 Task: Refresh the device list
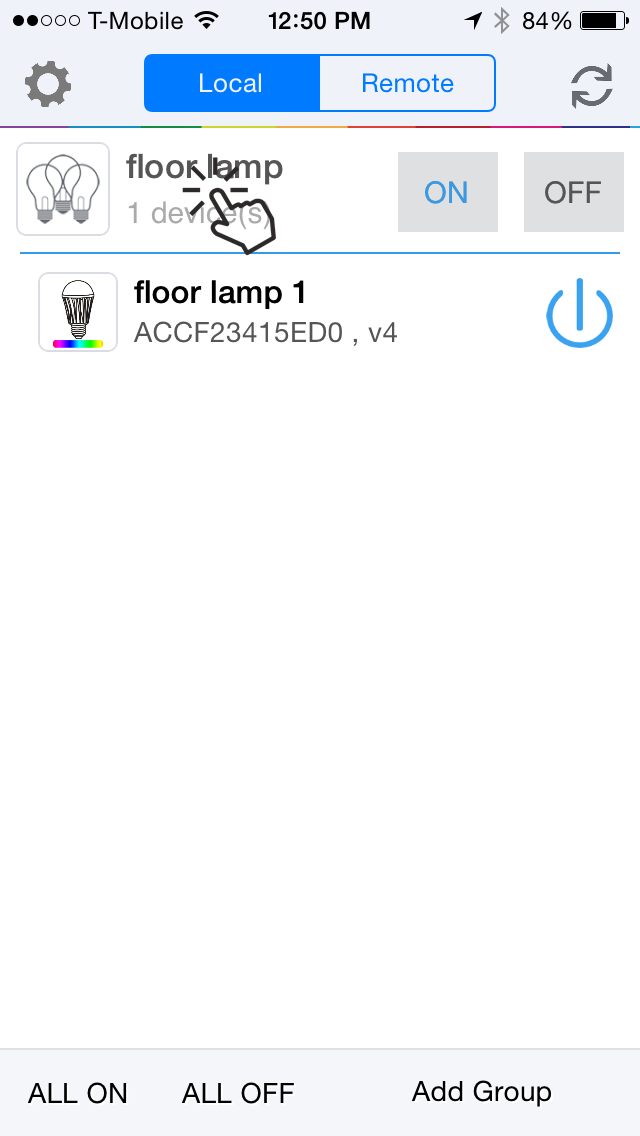tap(591, 85)
